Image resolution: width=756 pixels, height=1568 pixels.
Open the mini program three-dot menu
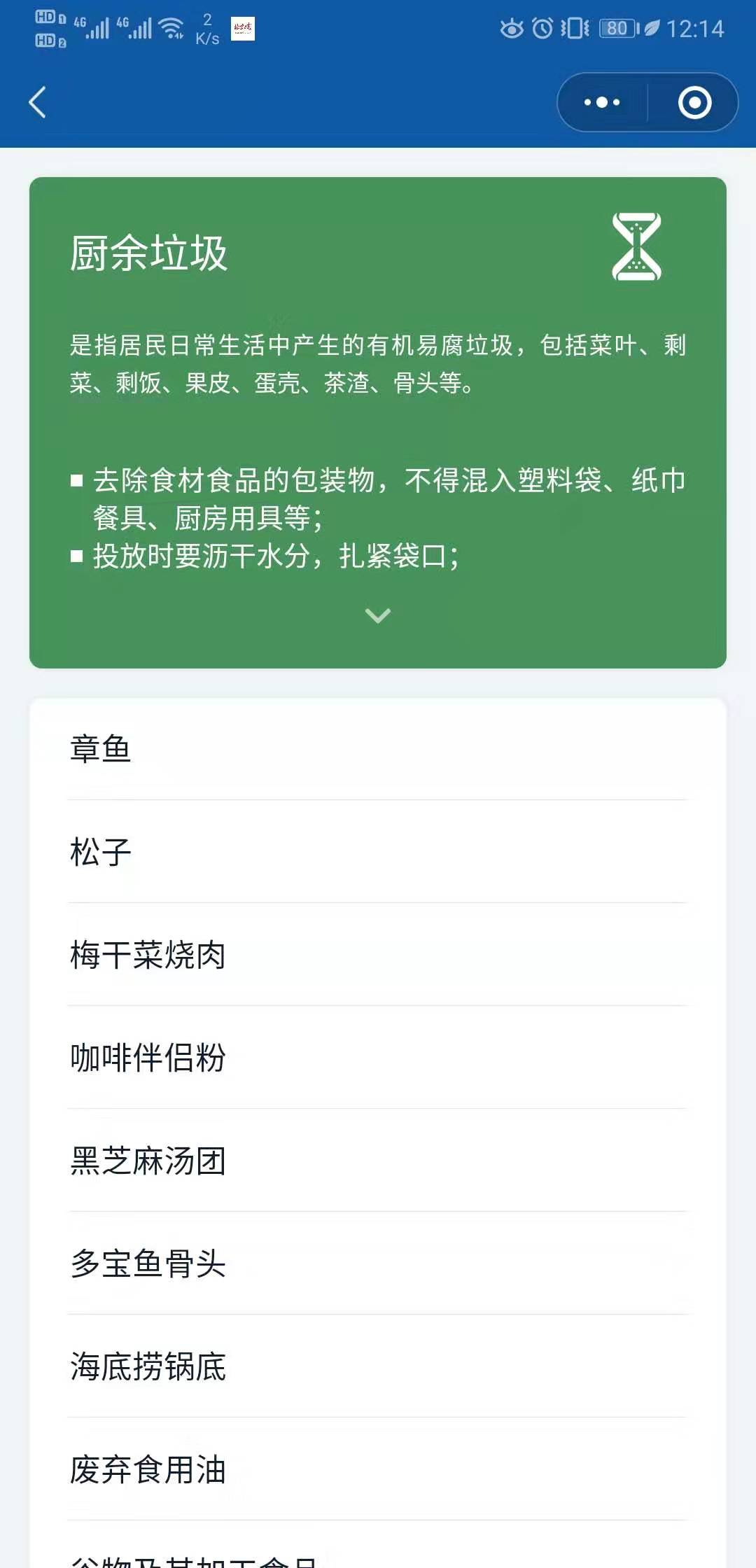[602, 102]
